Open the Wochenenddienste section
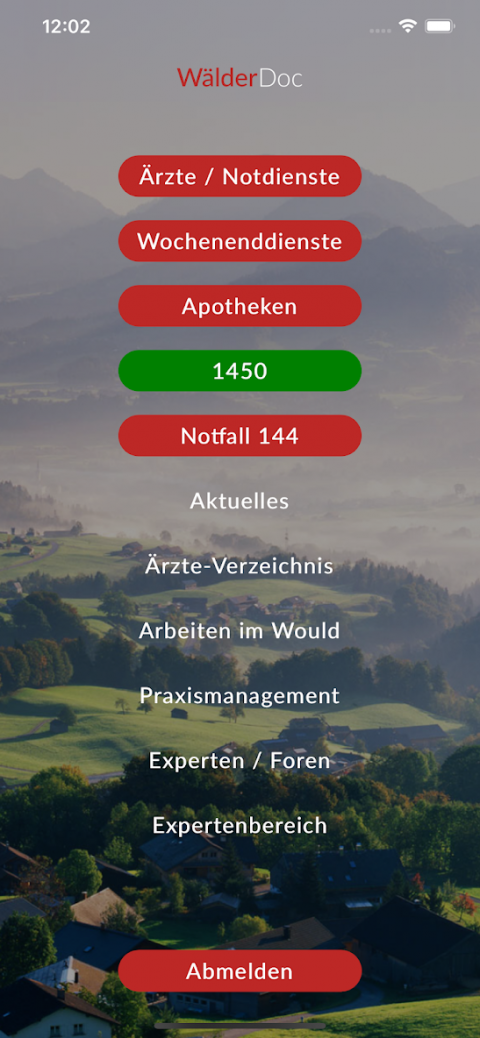Screen dimensions: 480x1038 click(240, 241)
